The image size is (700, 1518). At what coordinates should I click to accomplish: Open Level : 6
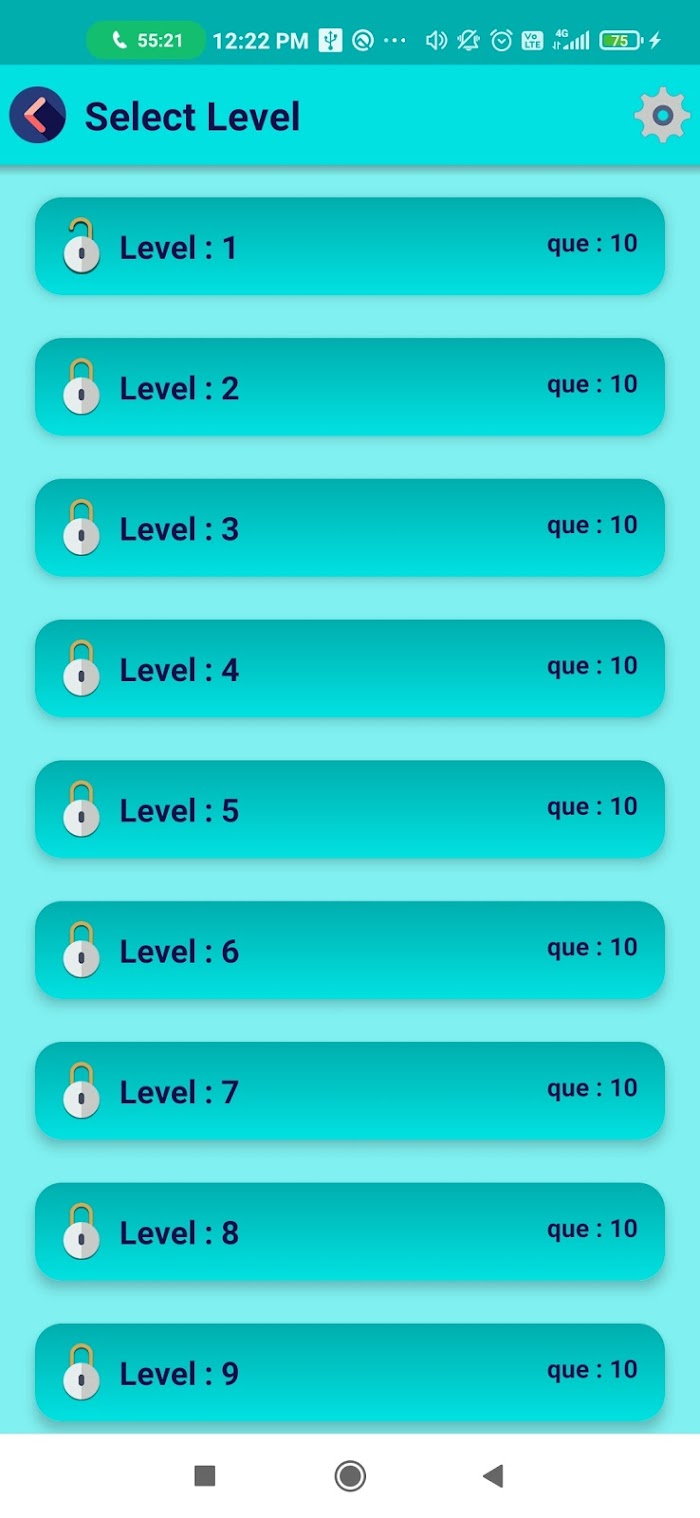pyautogui.click(x=350, y=951)
